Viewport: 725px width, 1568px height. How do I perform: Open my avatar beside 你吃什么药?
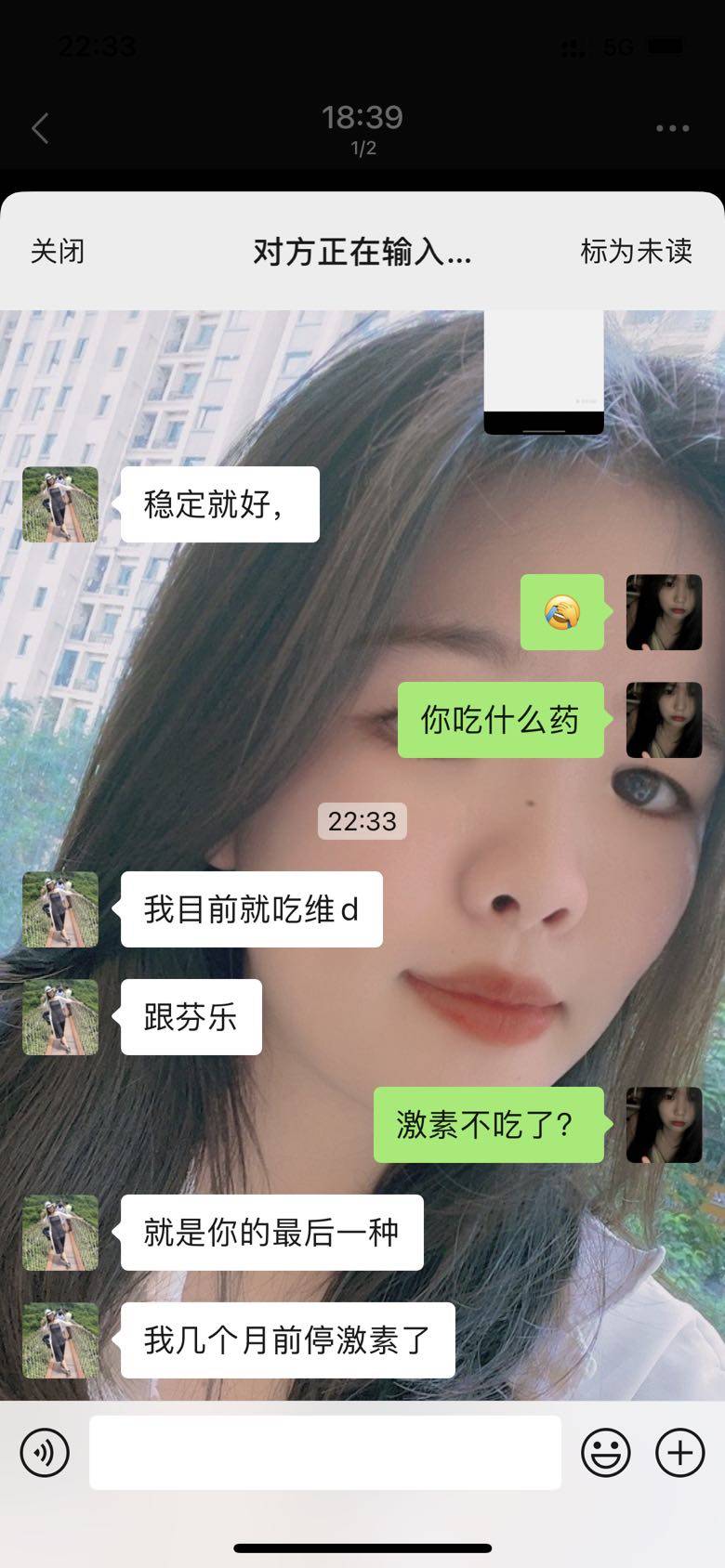pyautogui.click(x=664, y=720)
